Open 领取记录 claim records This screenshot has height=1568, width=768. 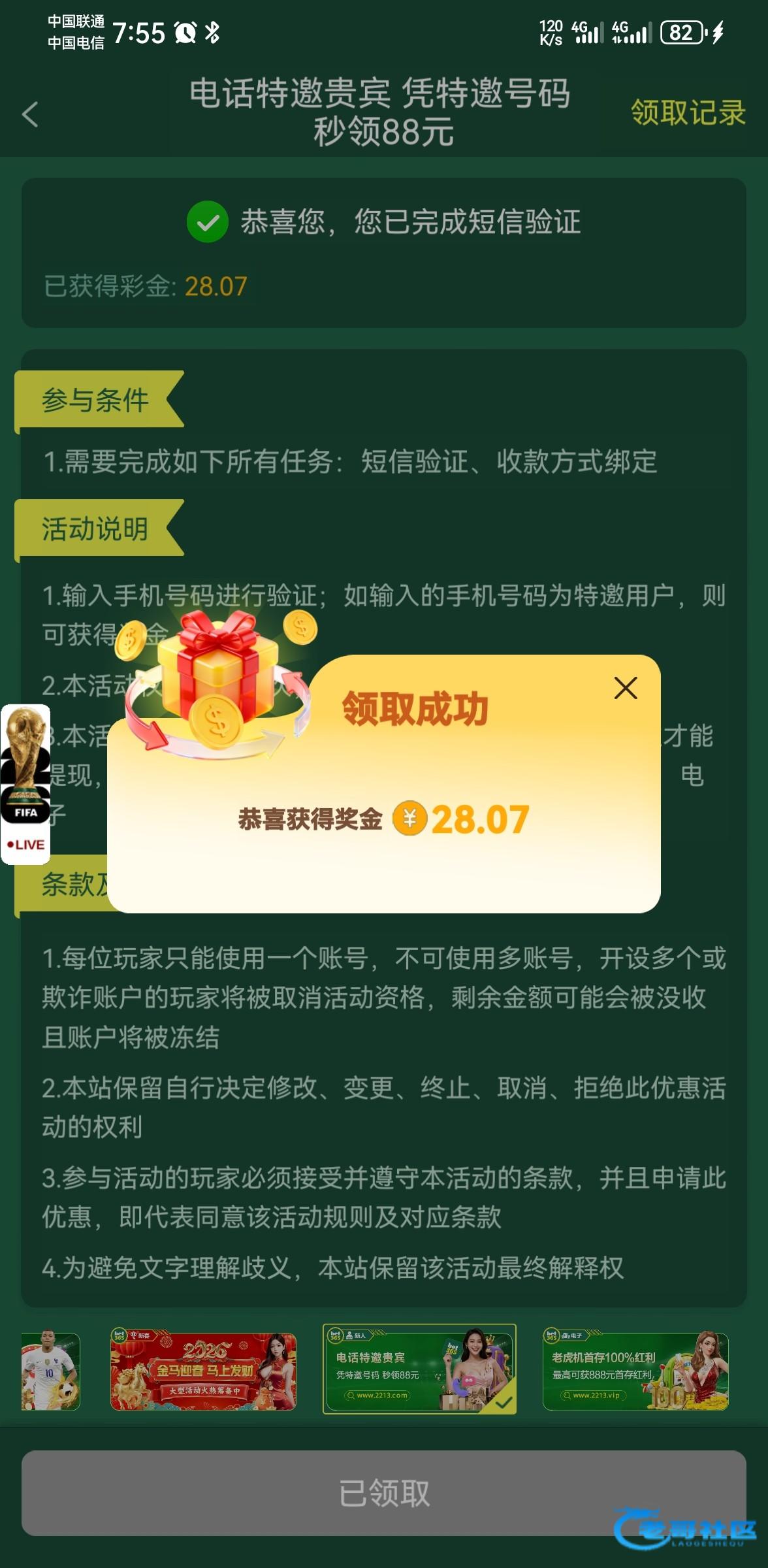pyautogui.click(x=688, y=112)
